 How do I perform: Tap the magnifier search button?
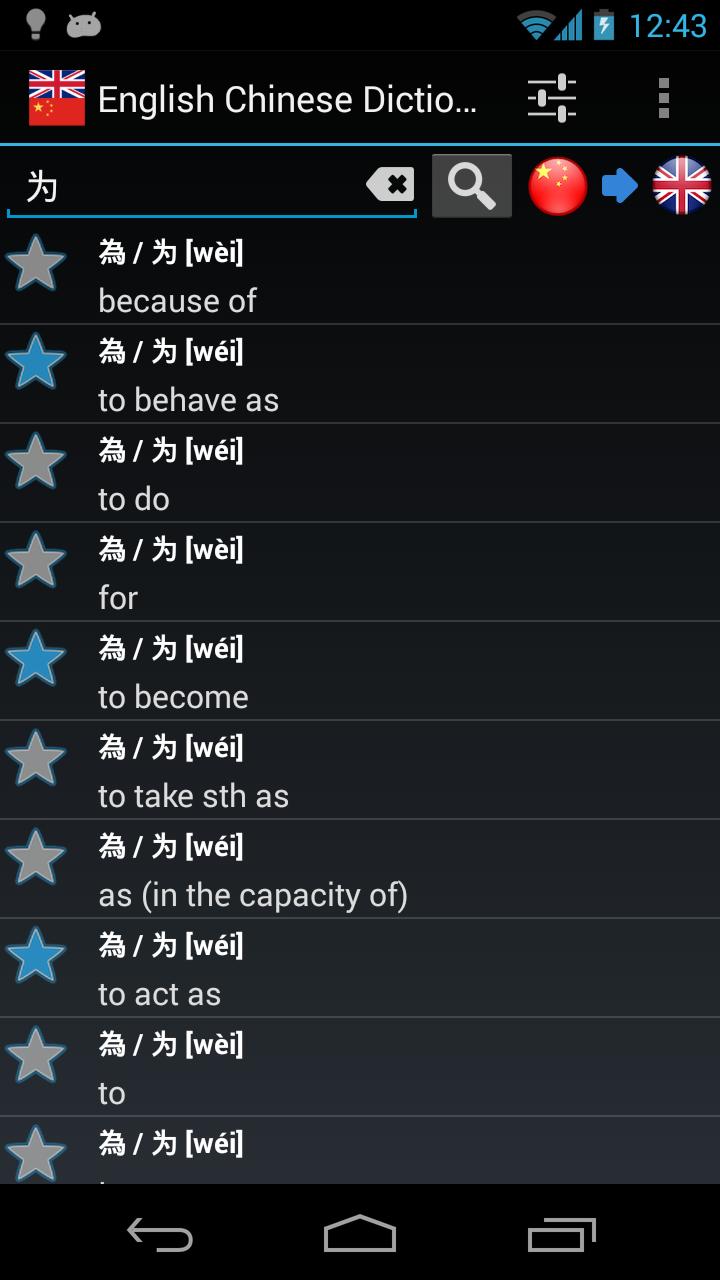(x=472, y=185)
